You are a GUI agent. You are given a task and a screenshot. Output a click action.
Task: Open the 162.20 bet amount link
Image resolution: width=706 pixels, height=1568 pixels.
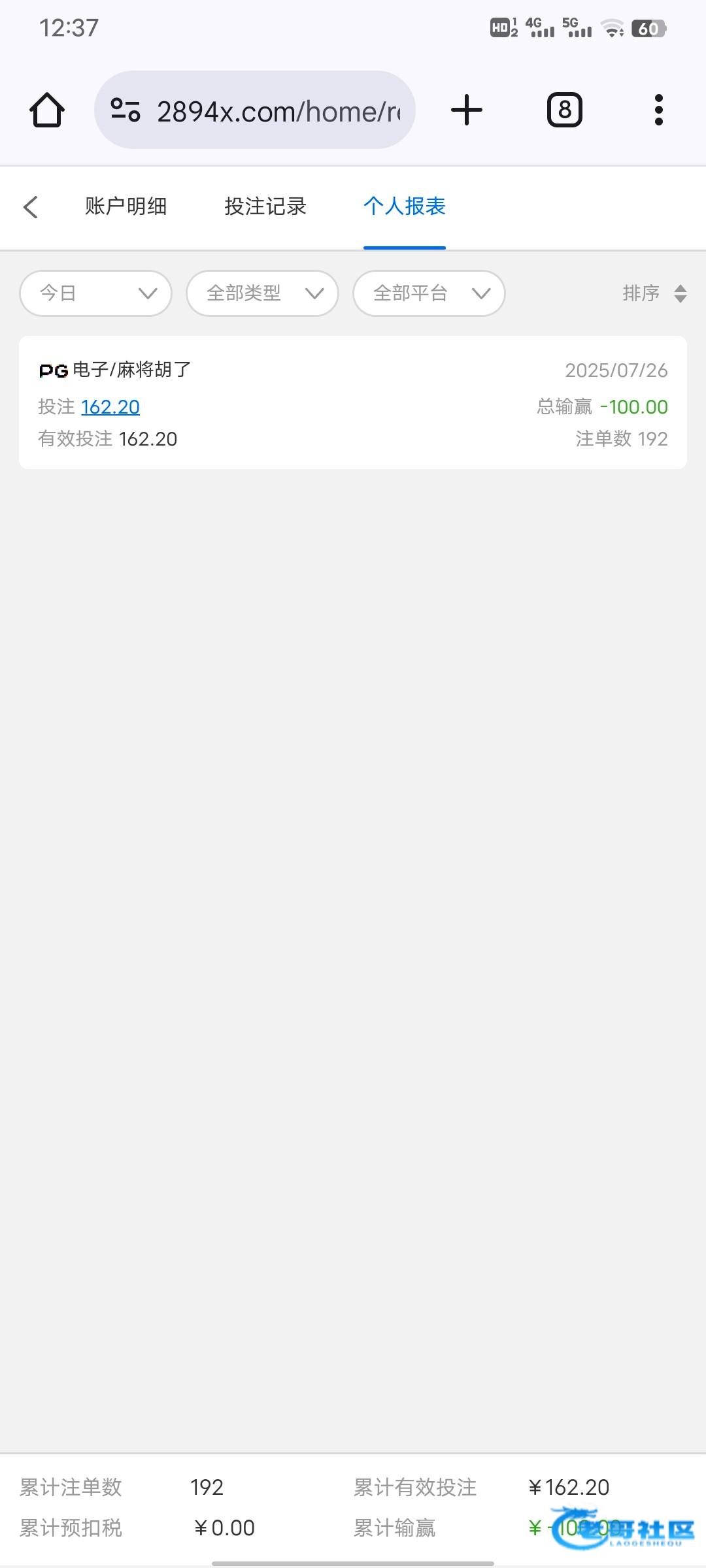pyautogui.click(x=110, y=407)
